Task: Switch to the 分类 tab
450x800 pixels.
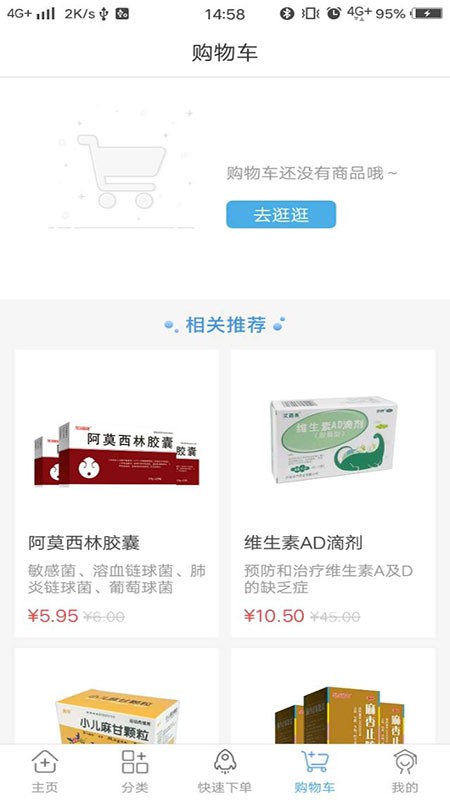Action: 135,772
